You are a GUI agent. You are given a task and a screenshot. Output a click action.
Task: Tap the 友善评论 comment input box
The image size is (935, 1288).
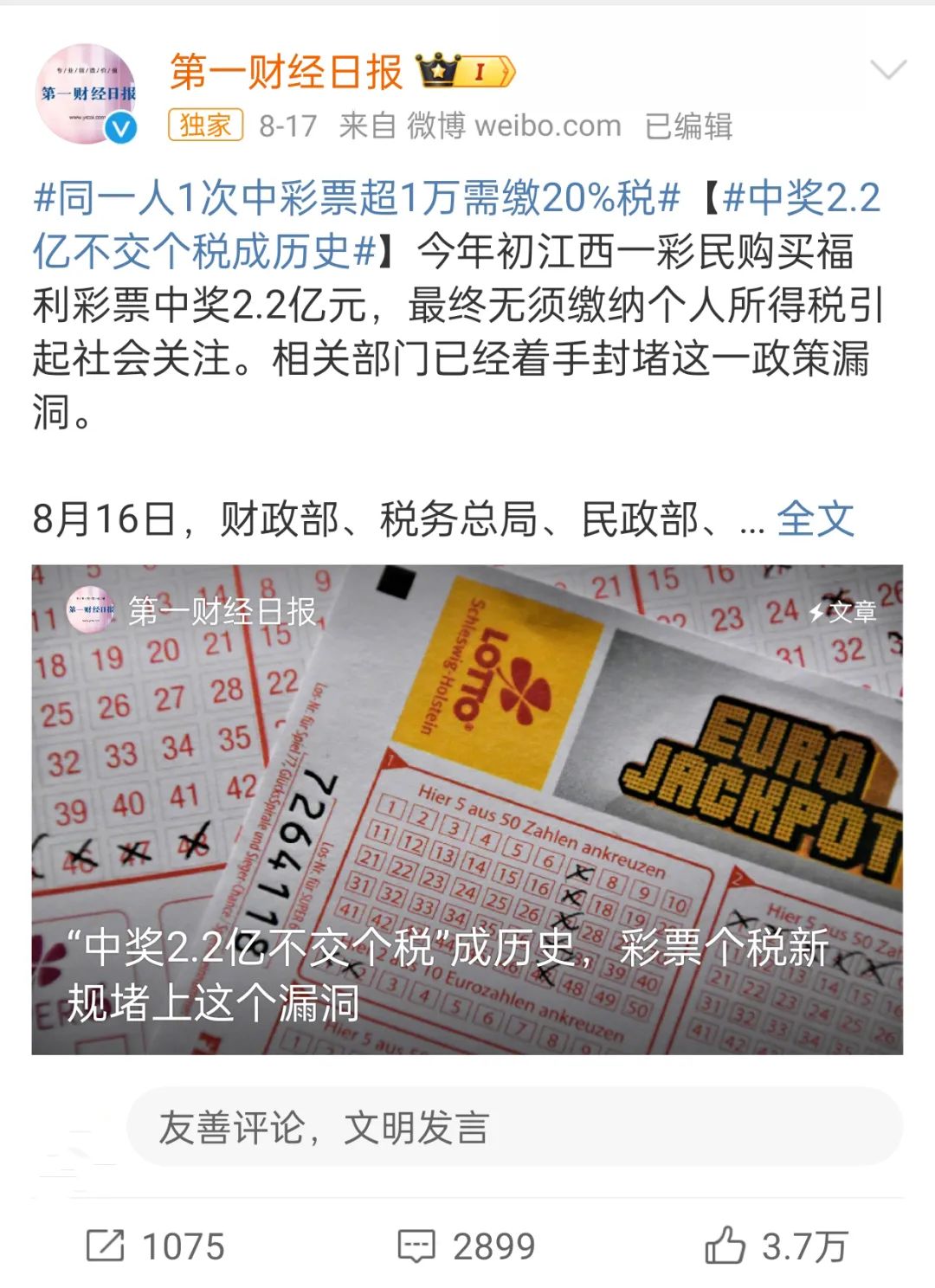[514, 1127]
